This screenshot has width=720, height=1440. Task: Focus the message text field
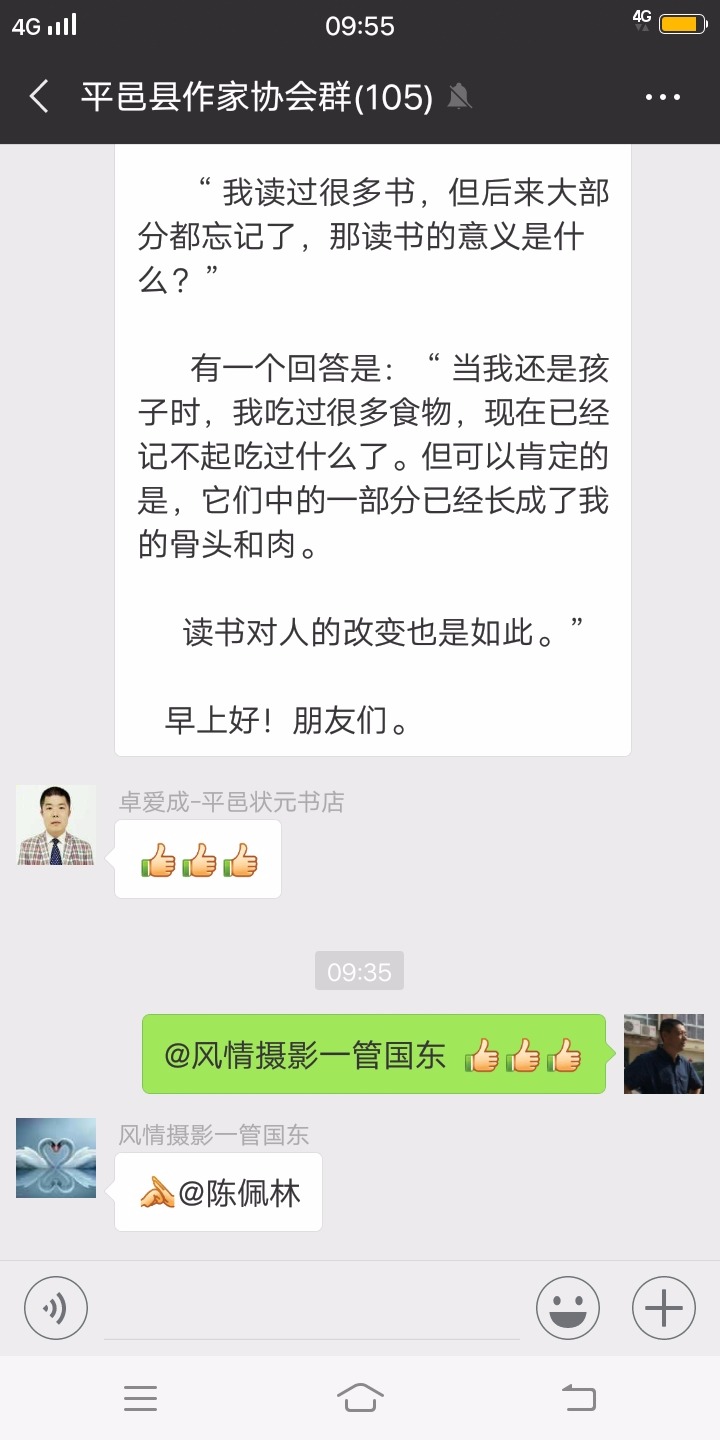[312, 1308]
